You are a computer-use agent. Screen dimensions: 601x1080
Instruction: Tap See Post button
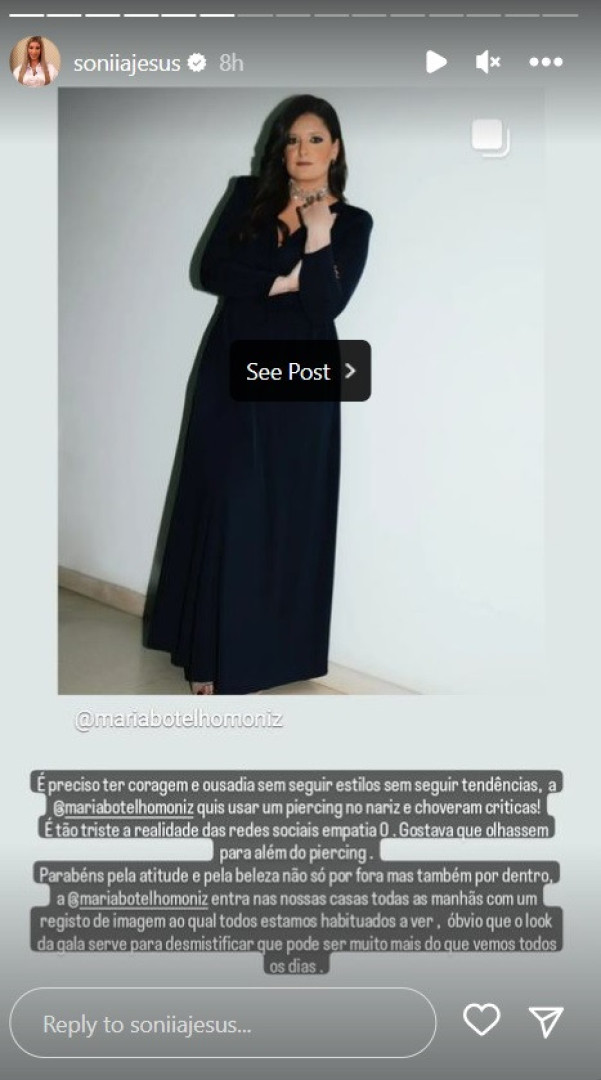pyautogui.click(x=300, y=371)
